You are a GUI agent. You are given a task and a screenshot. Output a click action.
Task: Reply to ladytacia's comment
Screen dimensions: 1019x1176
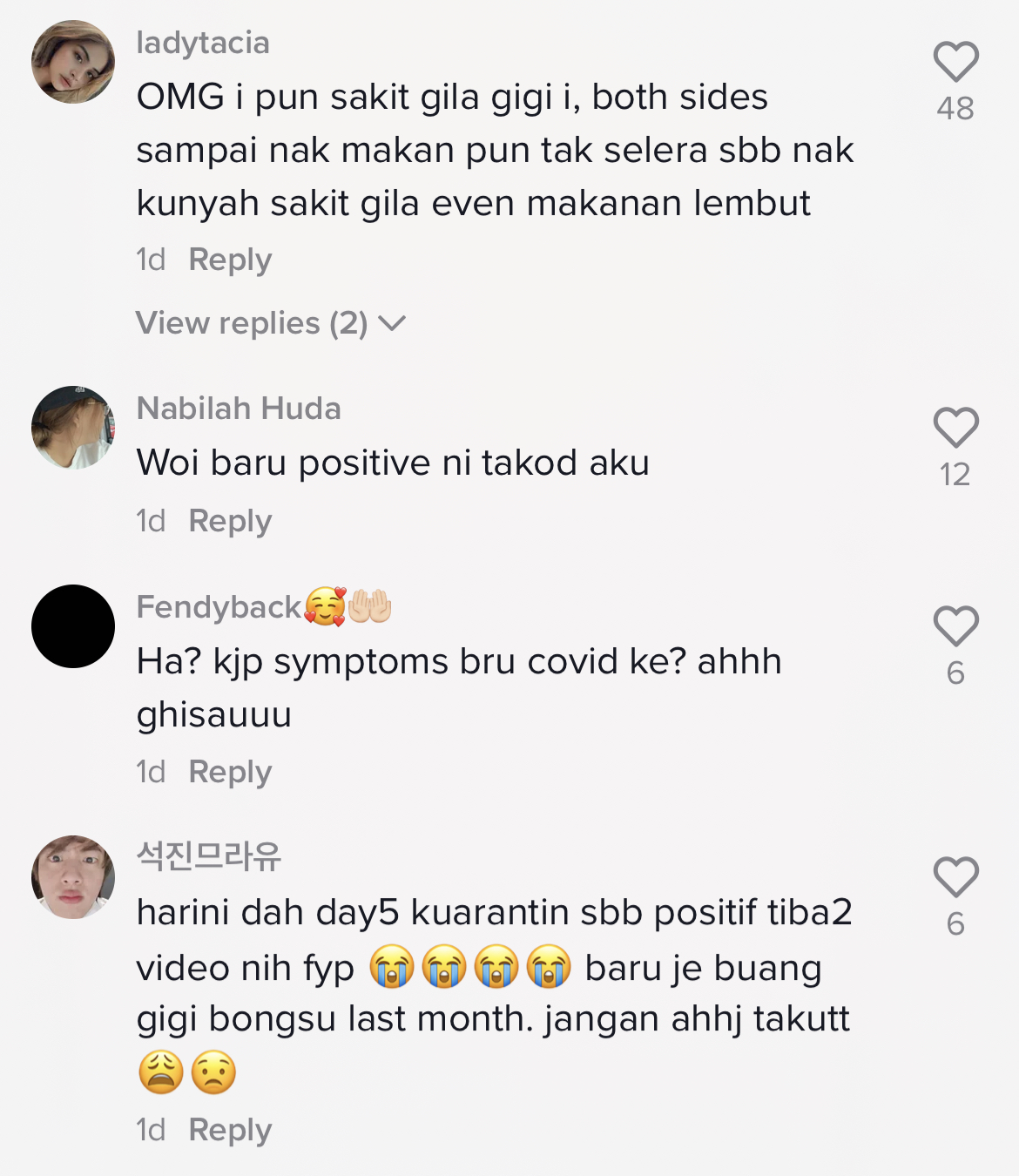coord(230,260)
